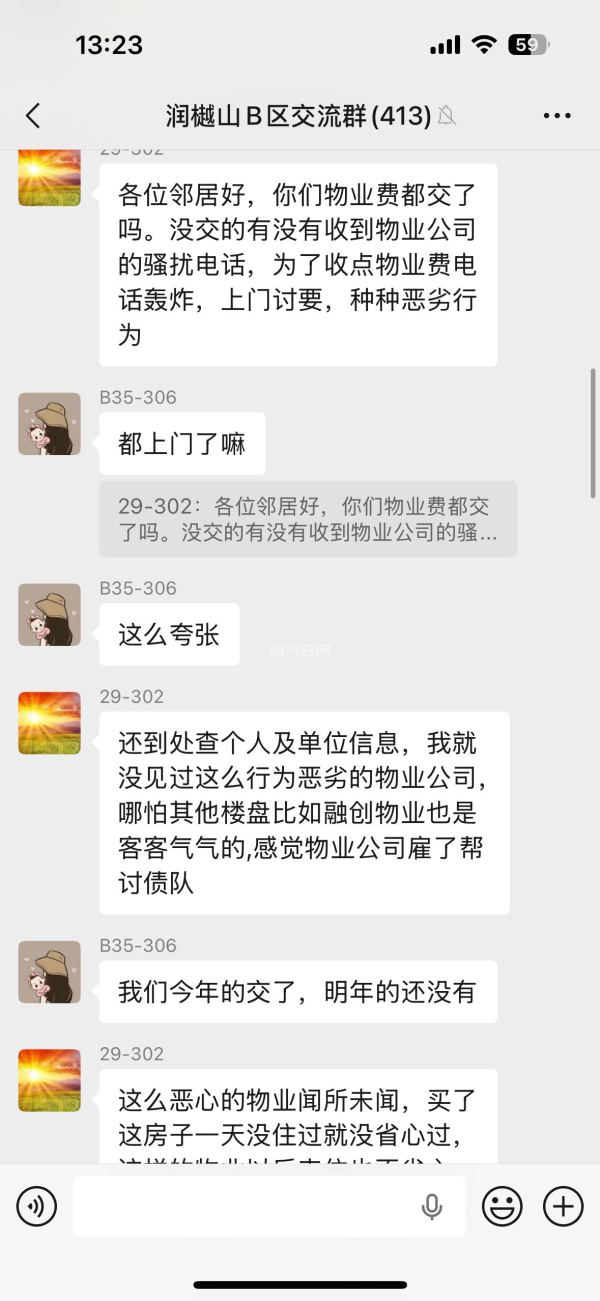Open 29-302's sunset avatar beside 还到处查个人
This screenshot has height=1301, width=600.
point(49,723)
